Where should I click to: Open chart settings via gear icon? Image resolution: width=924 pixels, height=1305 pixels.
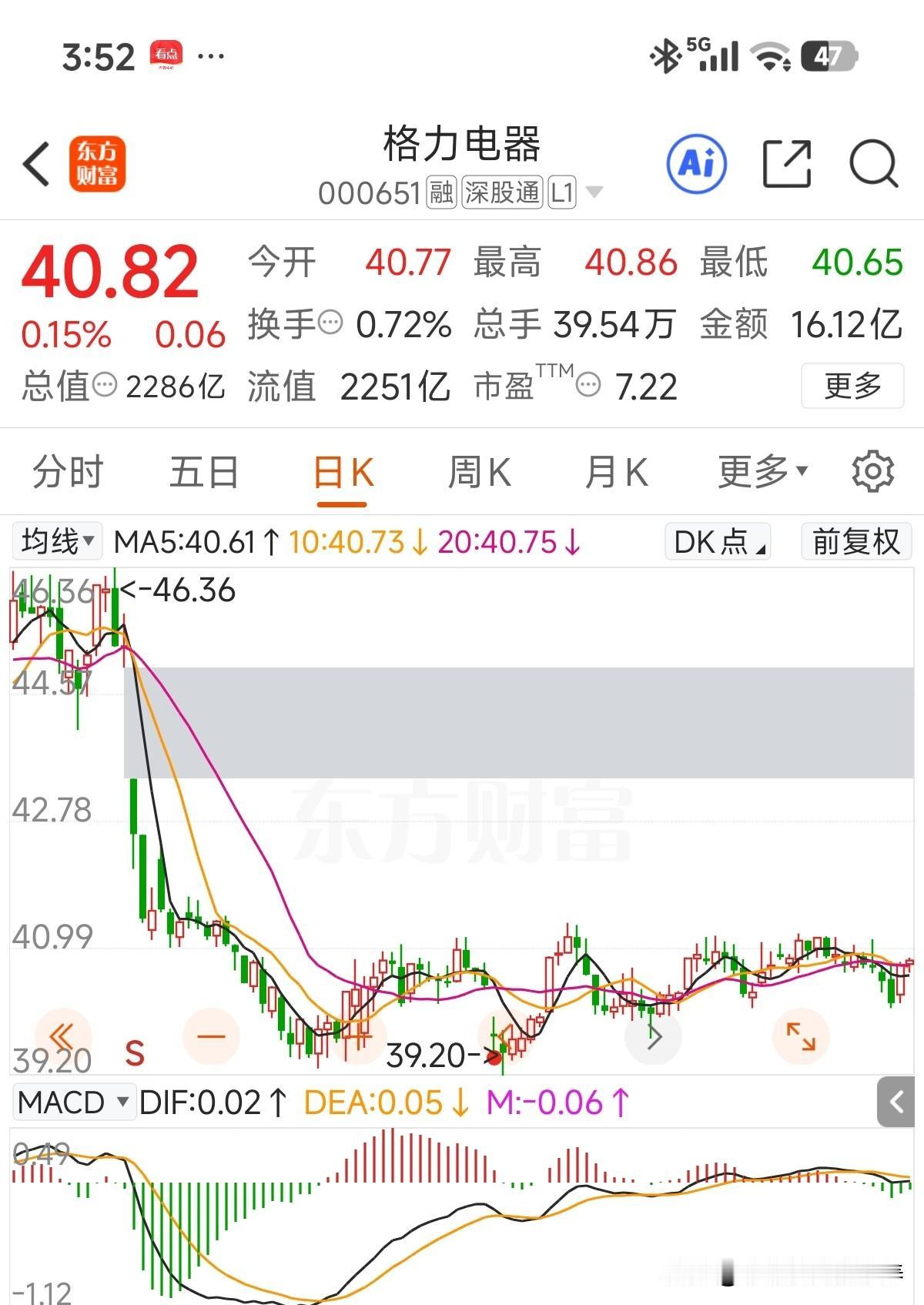[x=872, y=472]
